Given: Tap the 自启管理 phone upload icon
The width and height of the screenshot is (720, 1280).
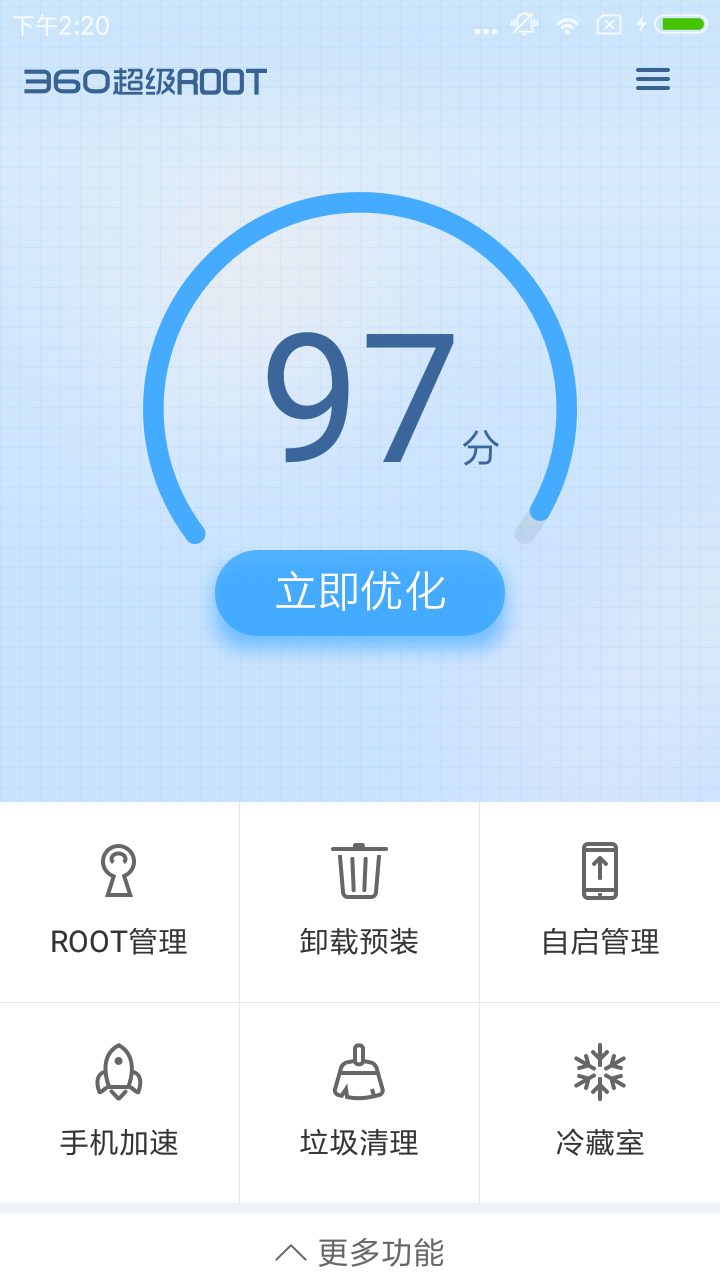Looking at the screenshot, I should click(599, 872).
